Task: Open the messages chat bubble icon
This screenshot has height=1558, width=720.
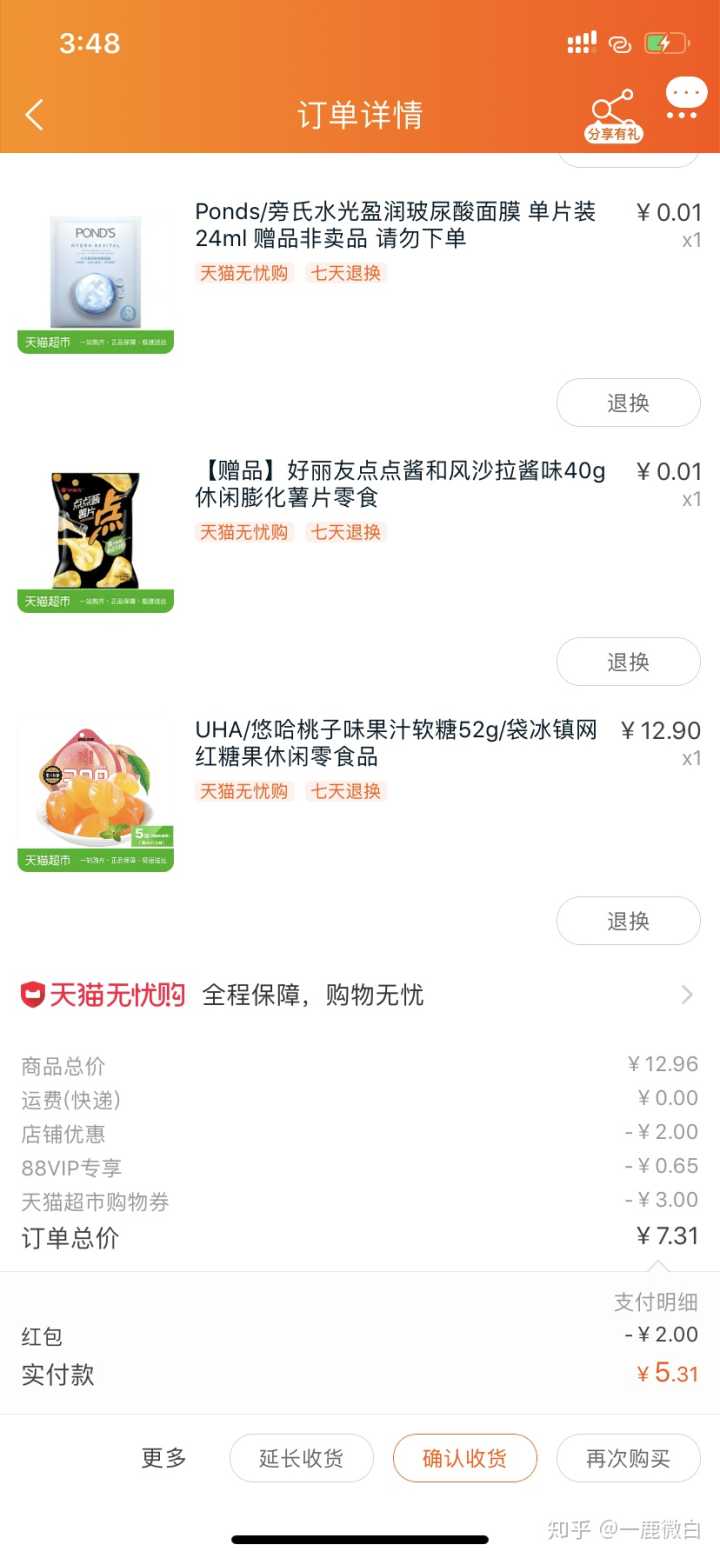Action: coord(686,100)
